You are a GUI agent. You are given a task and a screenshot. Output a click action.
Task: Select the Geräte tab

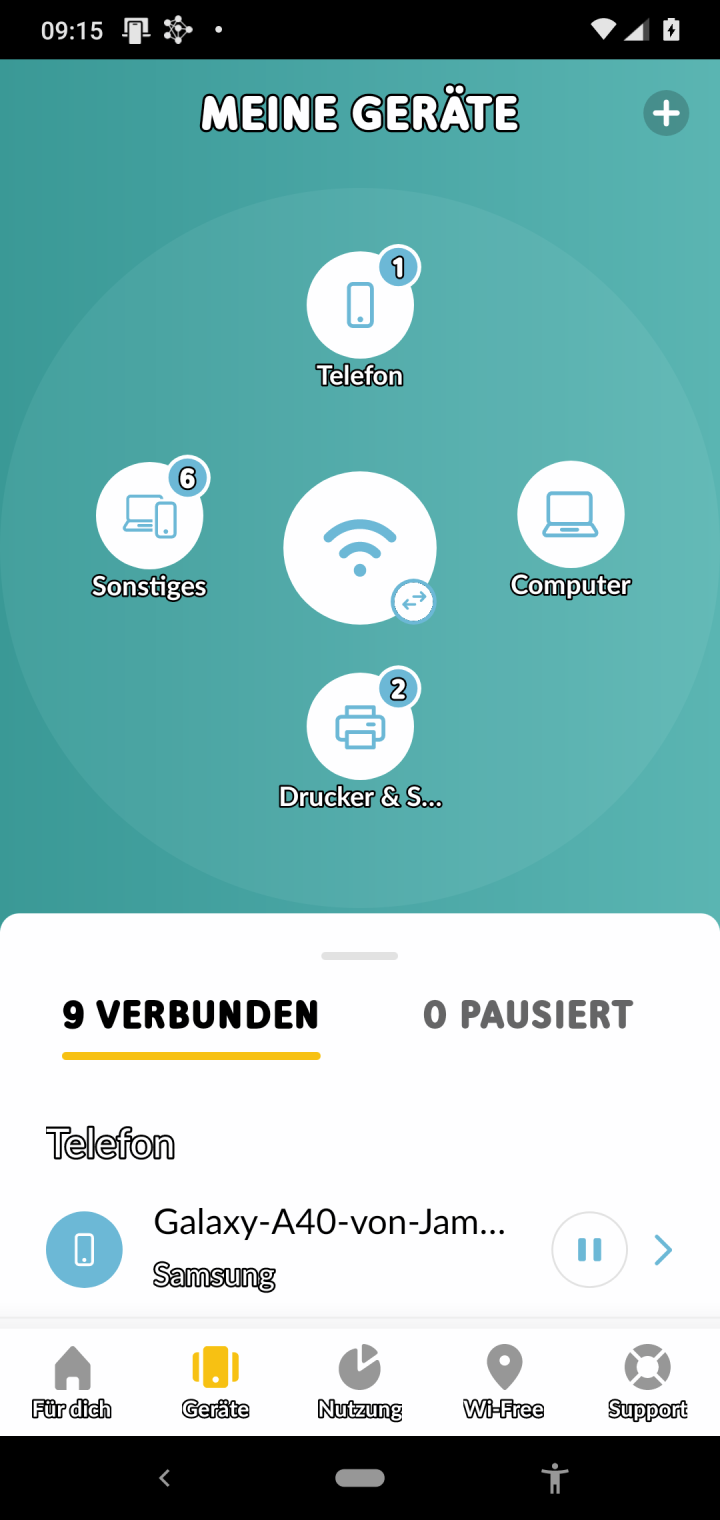pos(216,1382)
